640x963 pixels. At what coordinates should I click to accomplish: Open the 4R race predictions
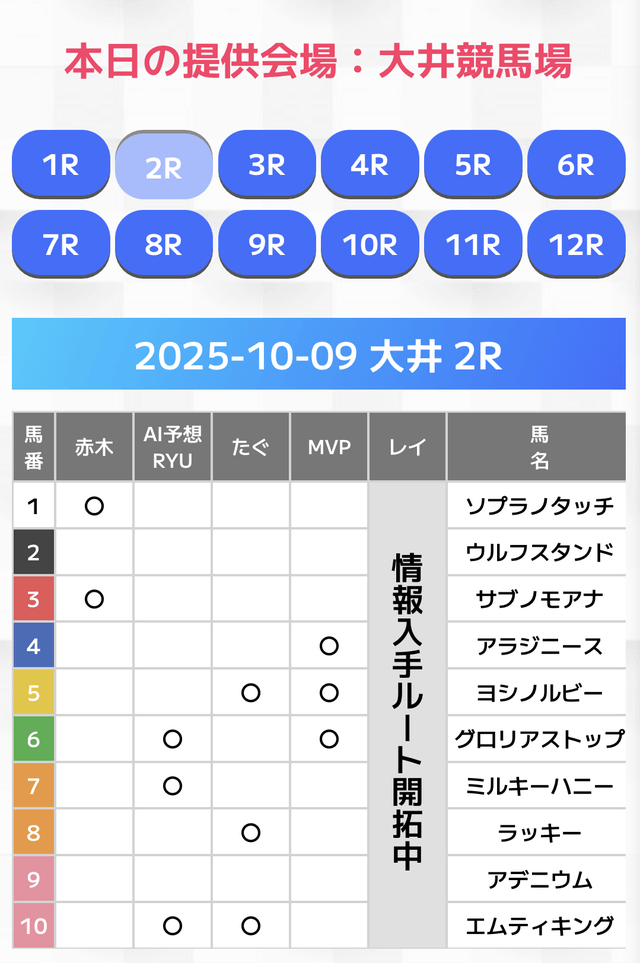[x=370, y=164]
